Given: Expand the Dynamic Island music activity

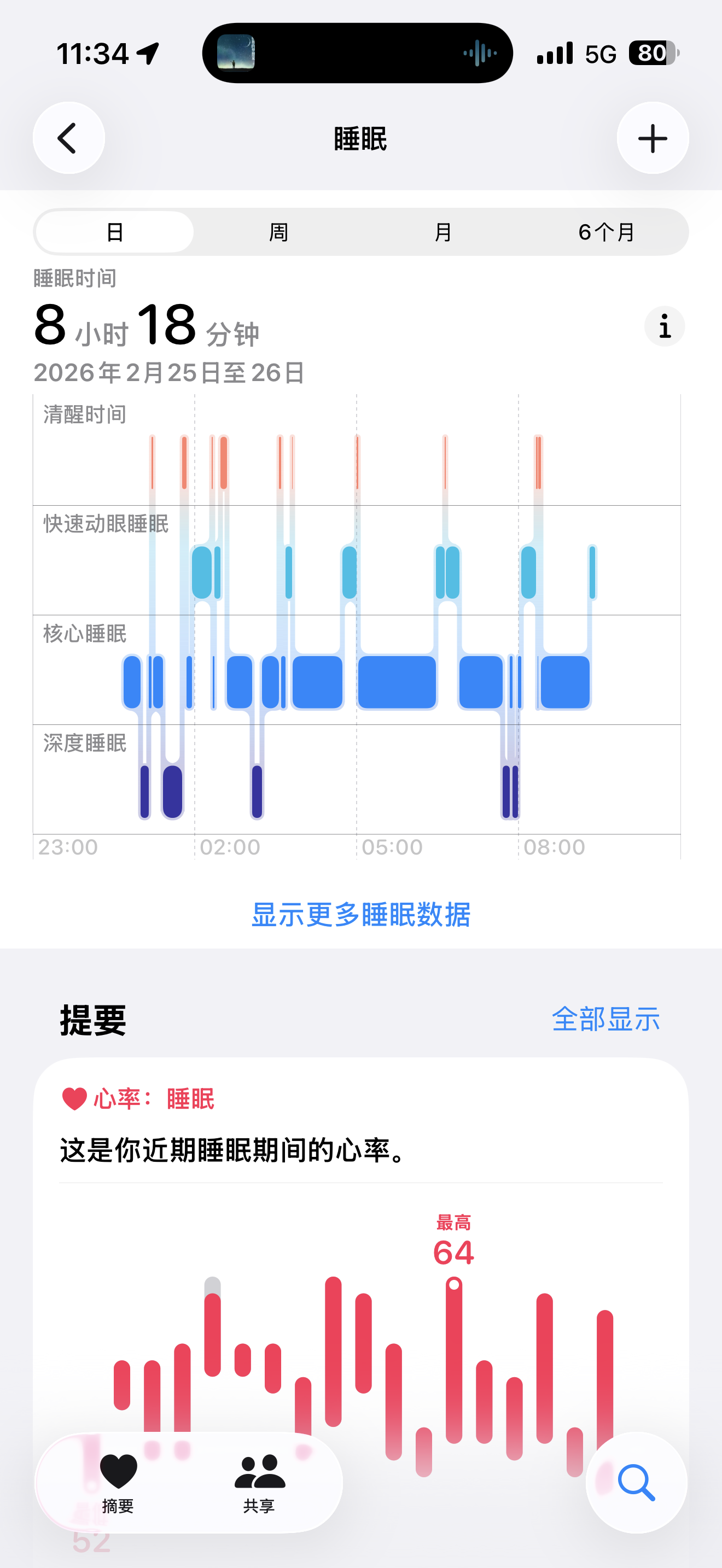Looking at the screenshot, I should pyautogui.click(x=357, y=54).
